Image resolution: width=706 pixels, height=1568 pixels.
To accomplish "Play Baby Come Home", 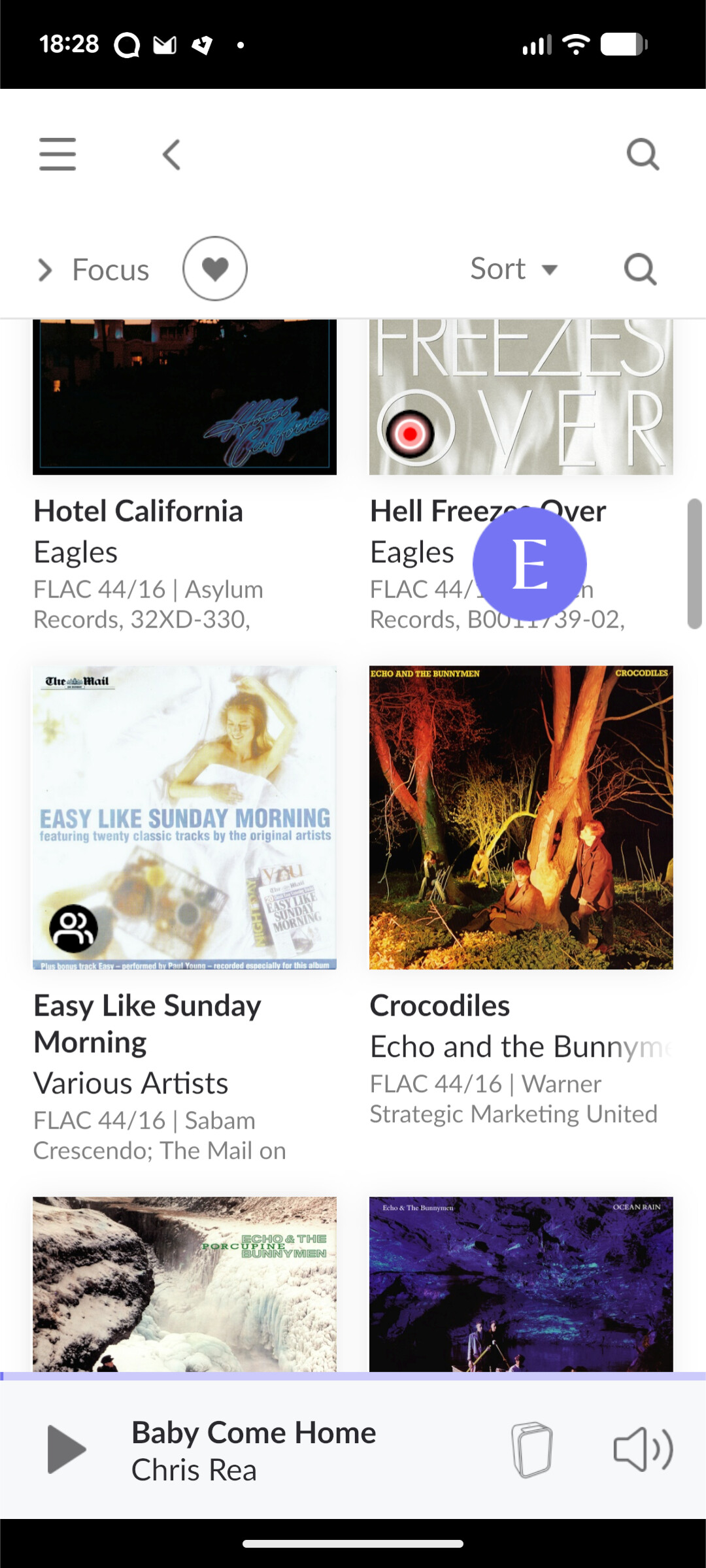I will click(x=67, y=1449).
